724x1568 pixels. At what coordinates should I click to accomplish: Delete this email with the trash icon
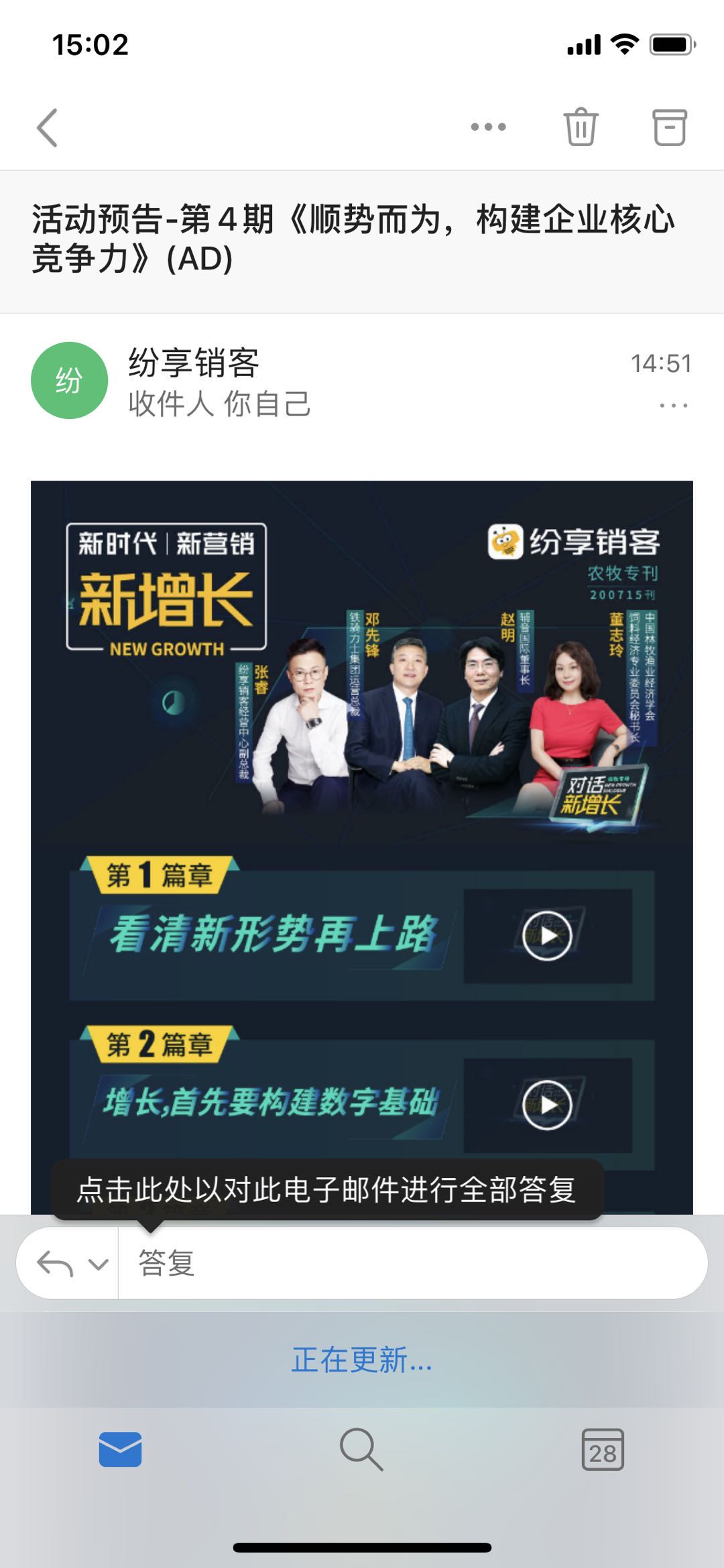coord(581,127)
